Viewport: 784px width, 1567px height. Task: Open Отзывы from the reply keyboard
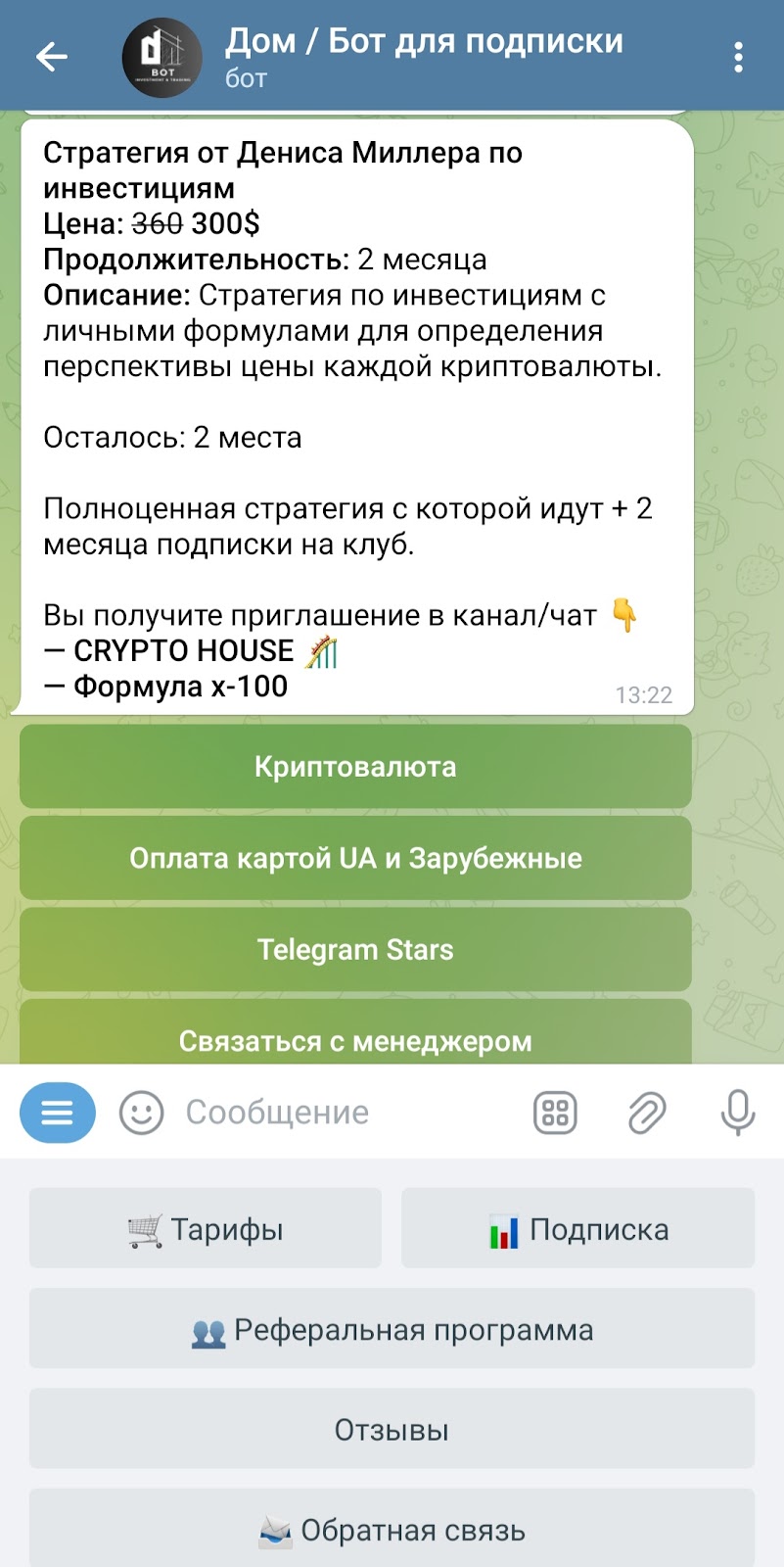tap(392, 1429)
